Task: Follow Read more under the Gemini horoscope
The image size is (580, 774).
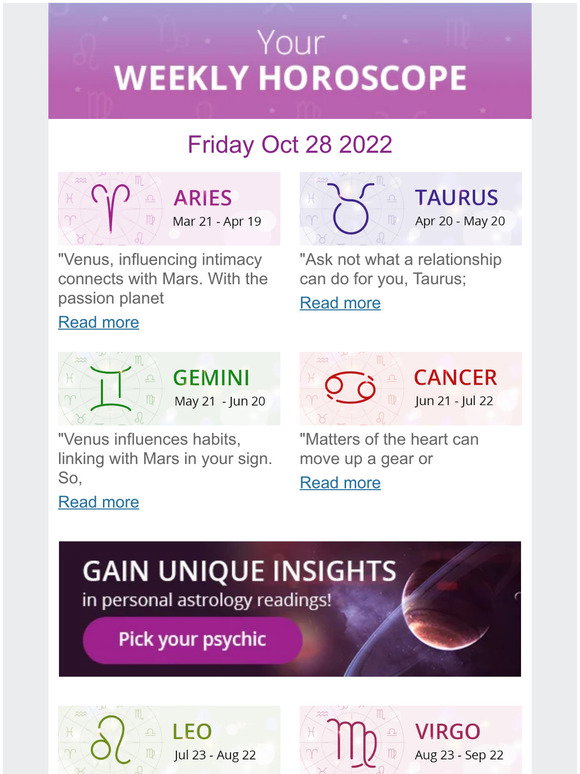Action: [99, 502]
